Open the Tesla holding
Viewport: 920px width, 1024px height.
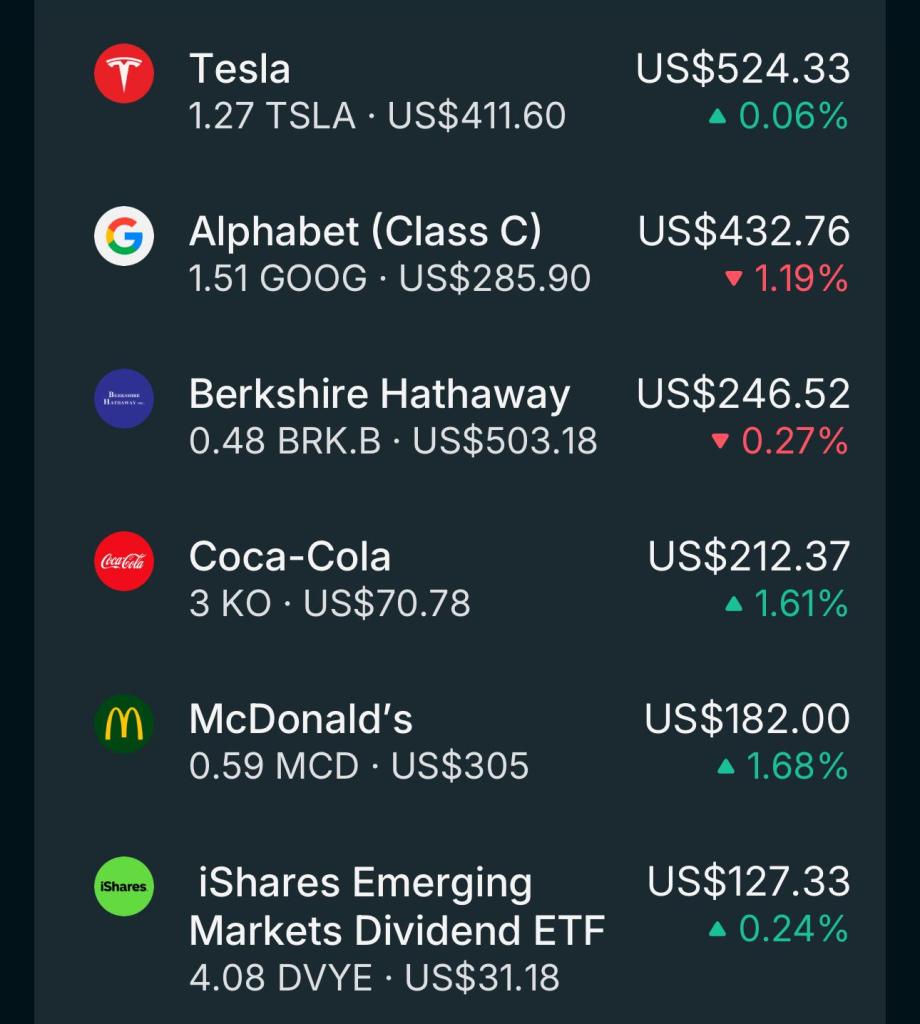click(x=460, y=92)
